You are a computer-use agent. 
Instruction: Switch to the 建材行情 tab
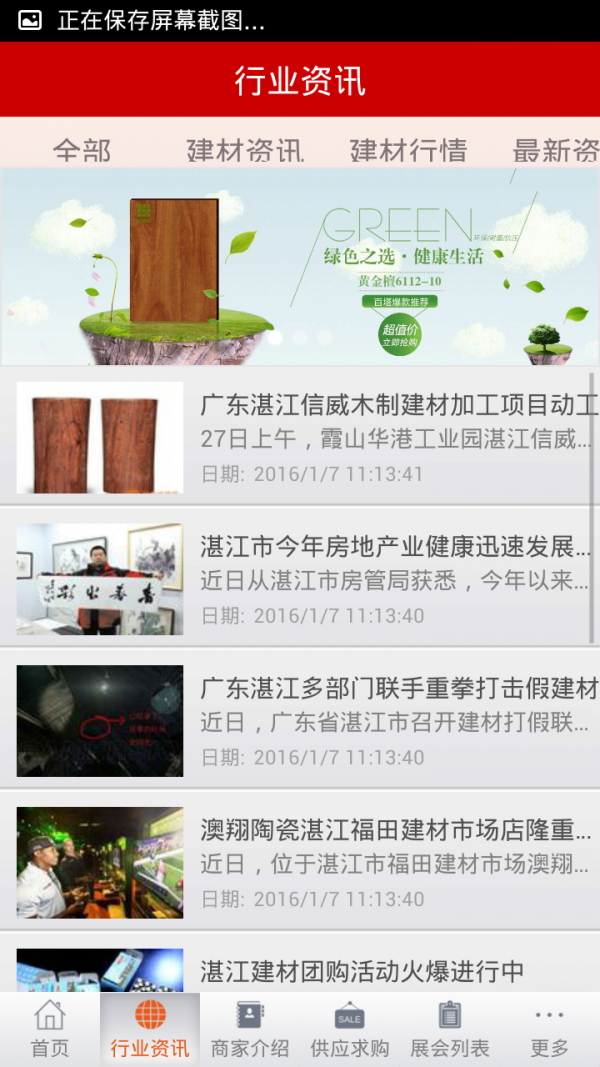(408, 150)
